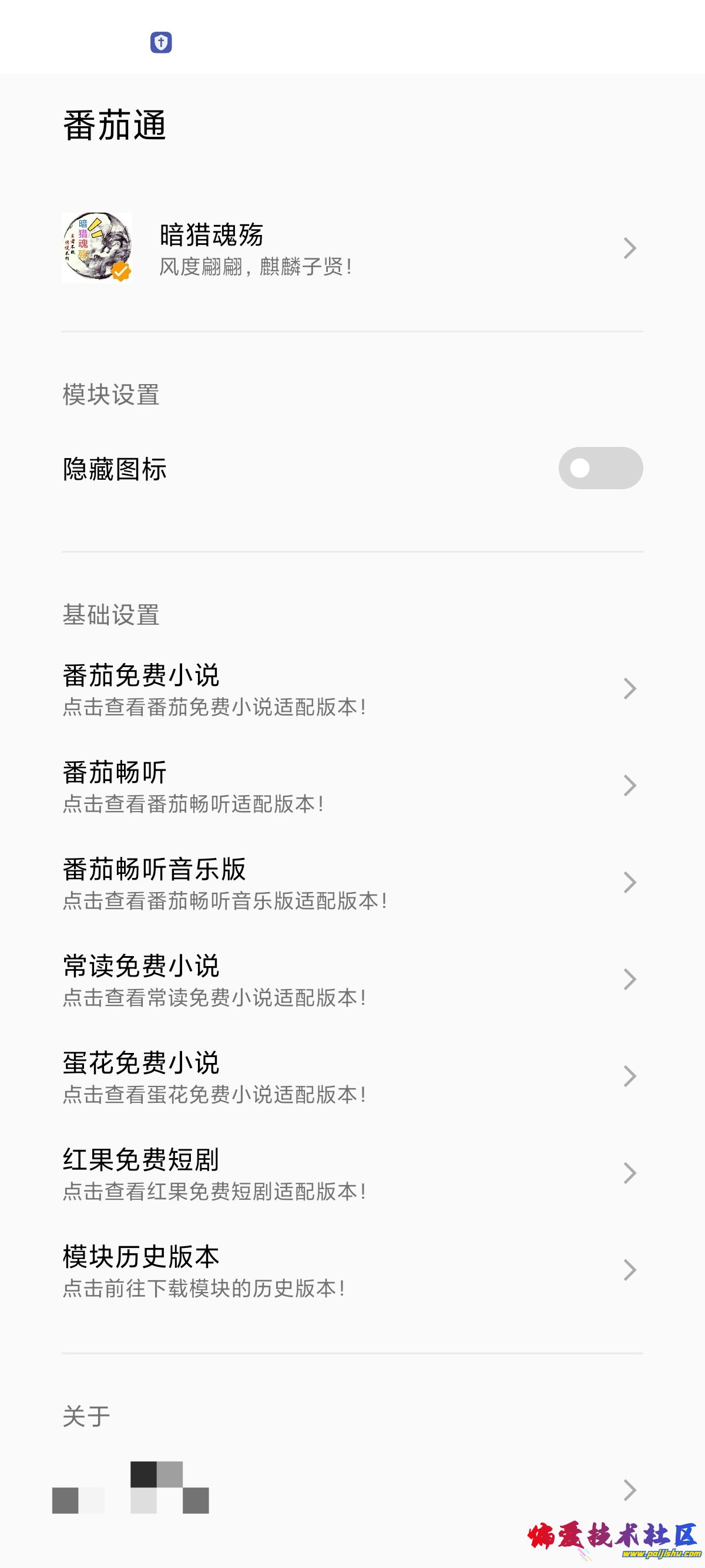Toggle the 隐藏图标 switch
The height and width of the screenshot is (1568, 705).
[600, 468]
